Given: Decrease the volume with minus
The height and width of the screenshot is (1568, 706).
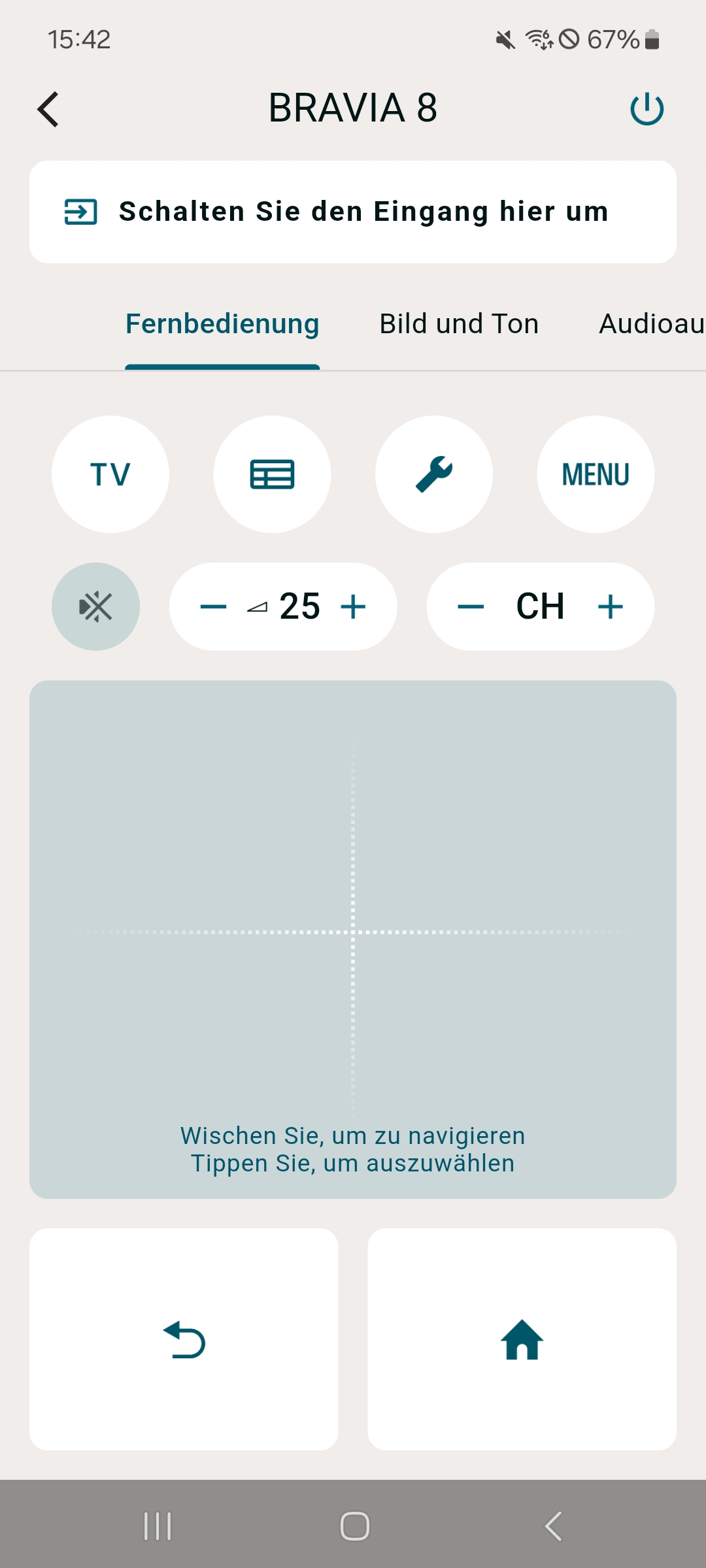Looking at the screenshot, I should click(213, 607).
